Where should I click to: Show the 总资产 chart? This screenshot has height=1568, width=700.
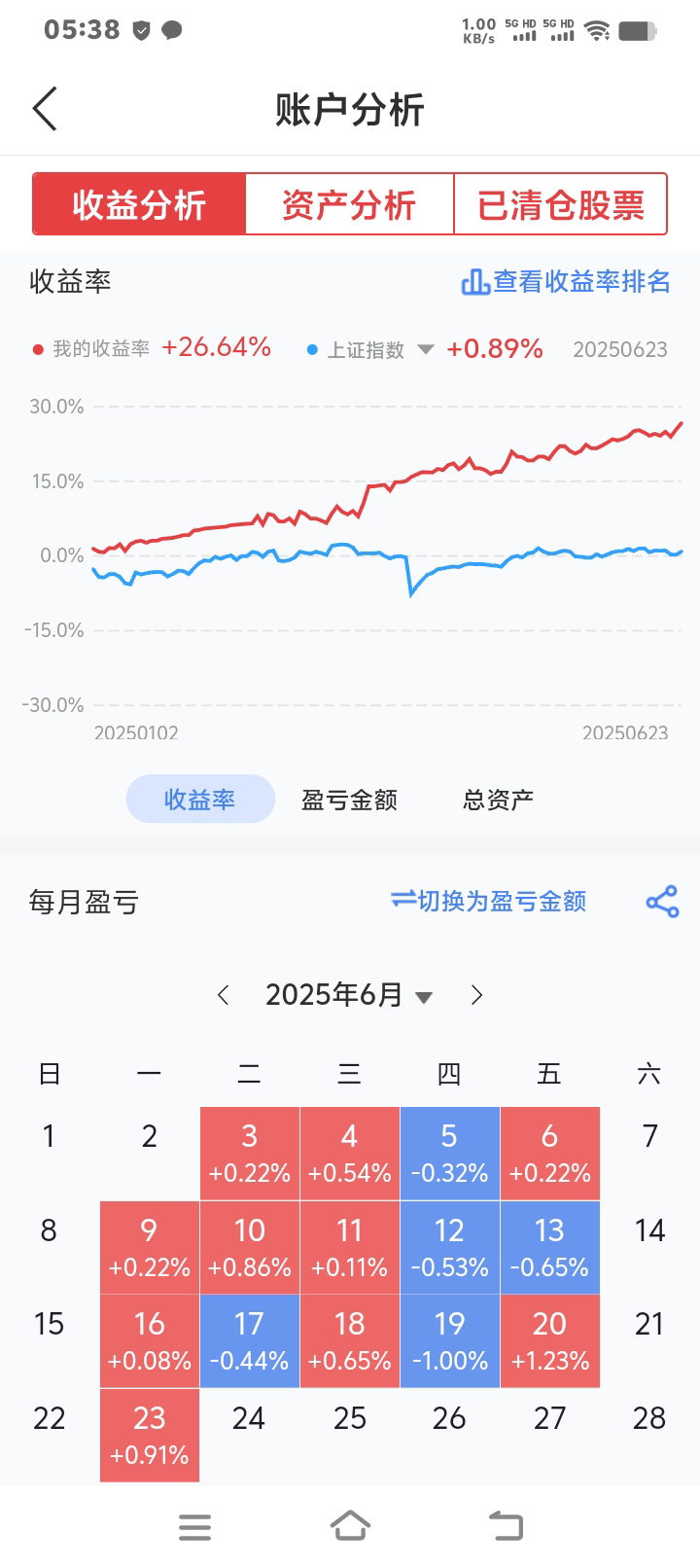point(498,800)
